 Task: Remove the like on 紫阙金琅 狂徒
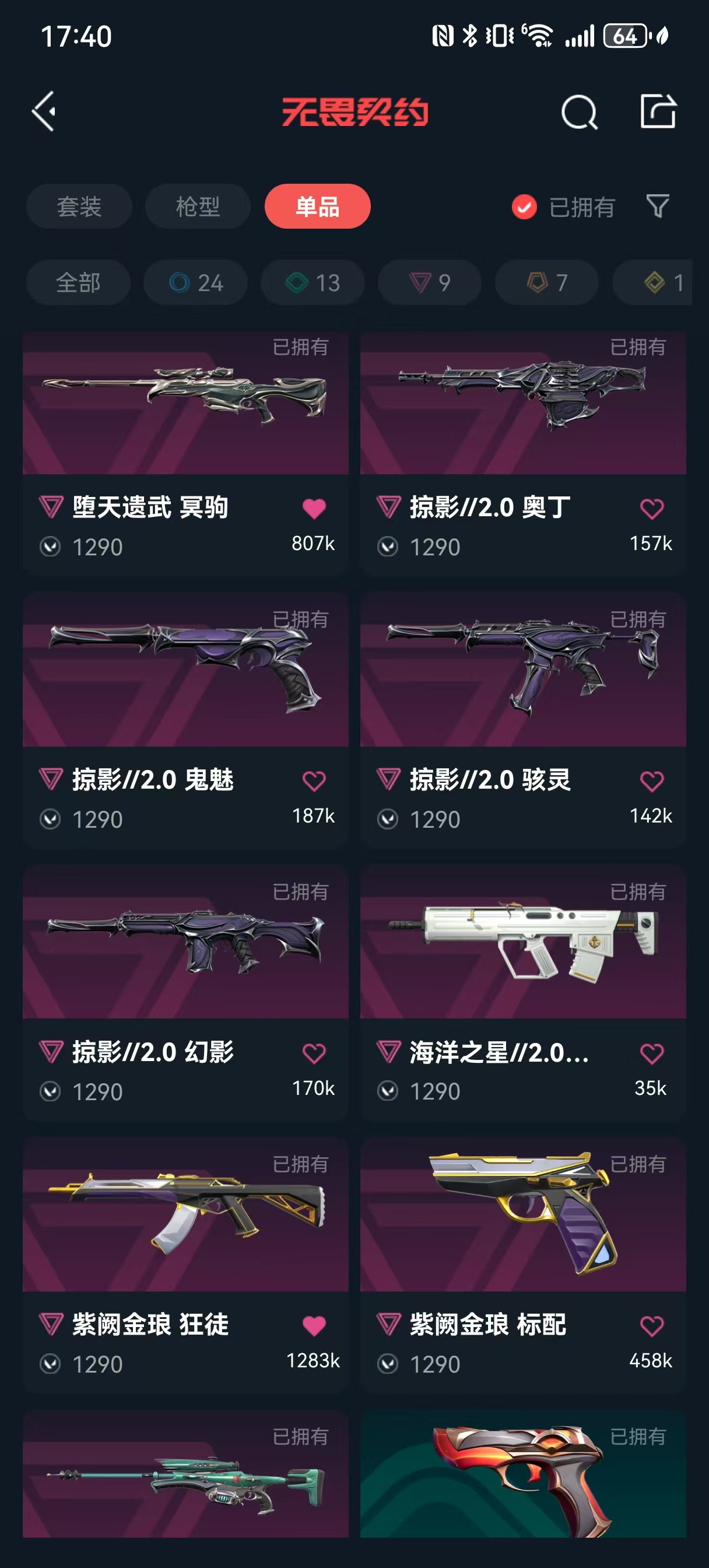(x=314, y=1326)
